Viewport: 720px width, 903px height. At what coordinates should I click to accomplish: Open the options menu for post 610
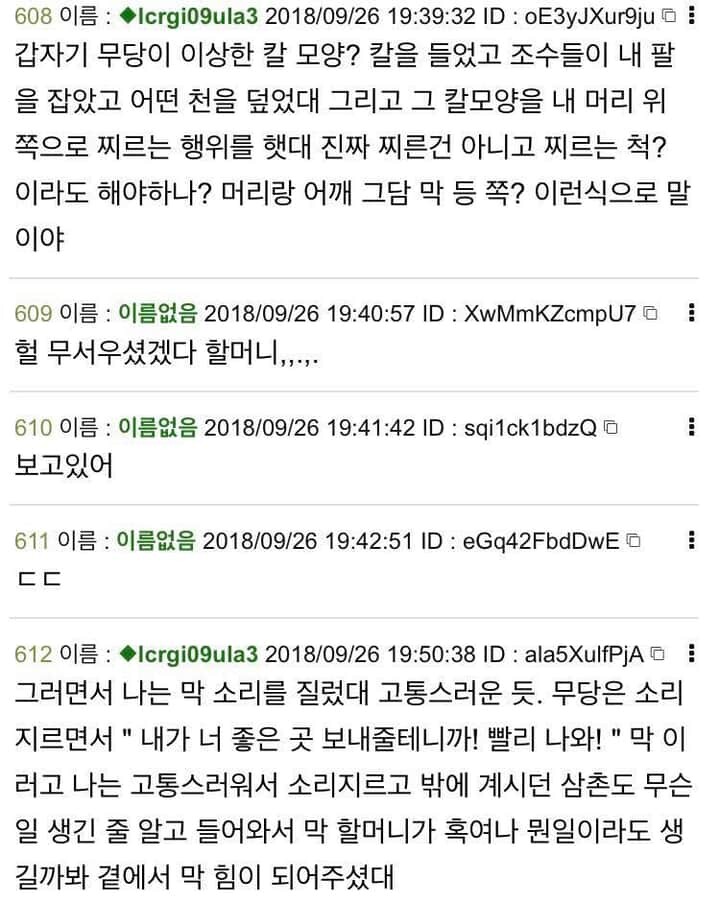point(691,427)
